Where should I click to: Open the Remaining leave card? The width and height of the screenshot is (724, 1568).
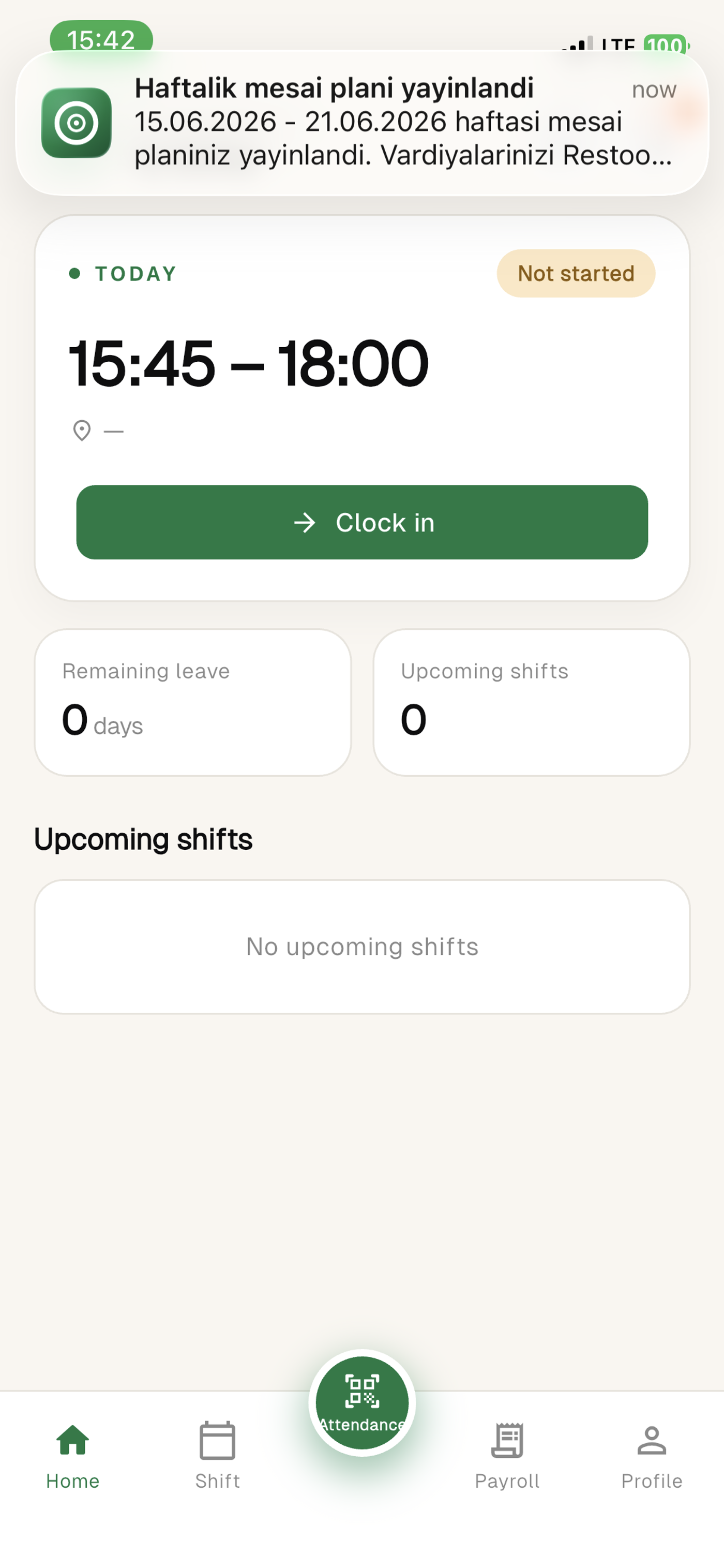193,702
